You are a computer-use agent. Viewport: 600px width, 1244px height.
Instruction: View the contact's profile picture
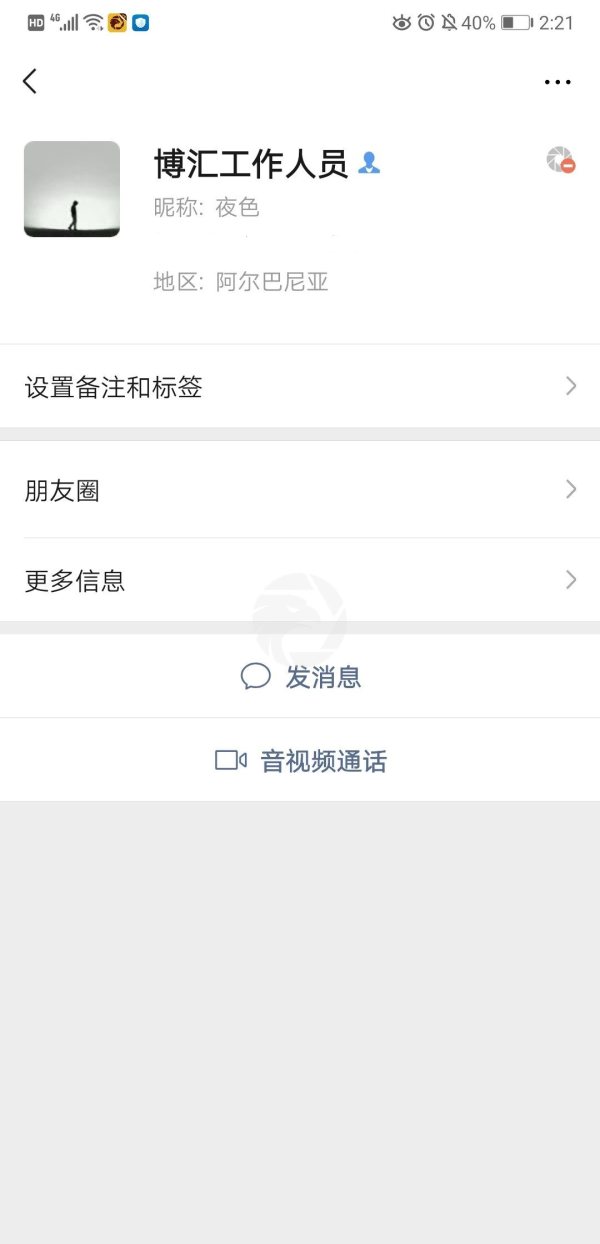(72, 189)
